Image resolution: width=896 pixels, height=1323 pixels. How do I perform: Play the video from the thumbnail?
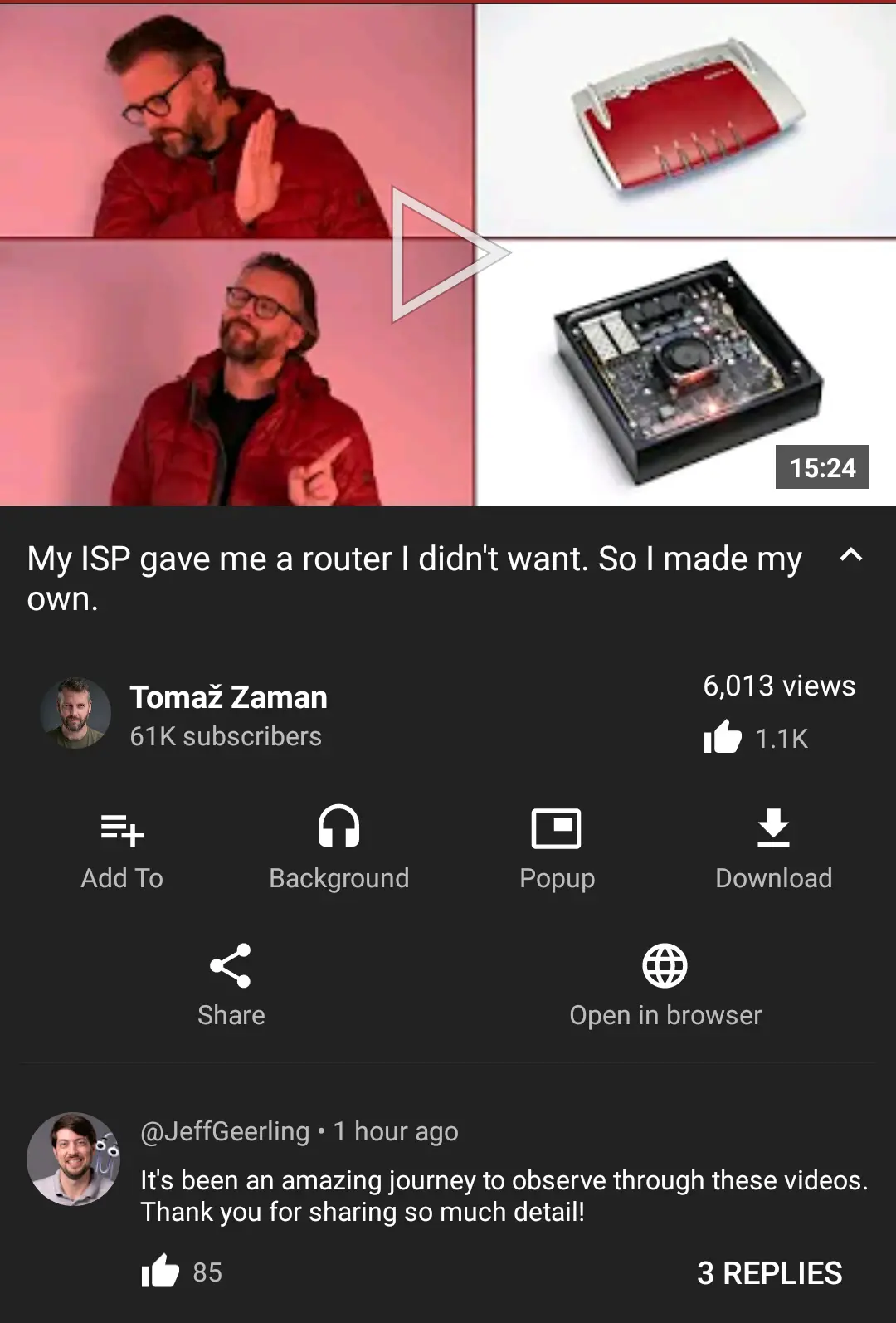click(449, 254)
